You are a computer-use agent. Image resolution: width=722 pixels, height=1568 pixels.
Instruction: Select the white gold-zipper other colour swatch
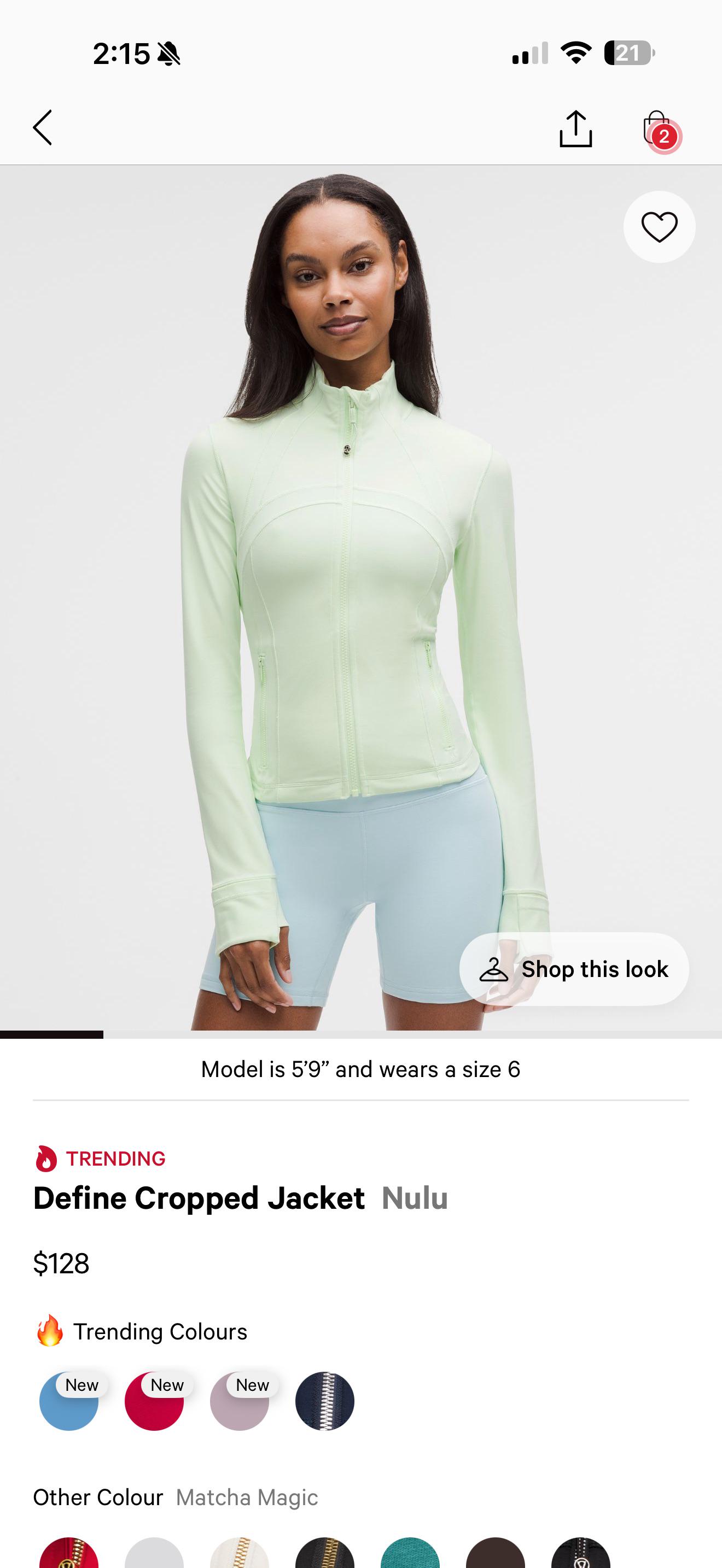pos(239,1553)
